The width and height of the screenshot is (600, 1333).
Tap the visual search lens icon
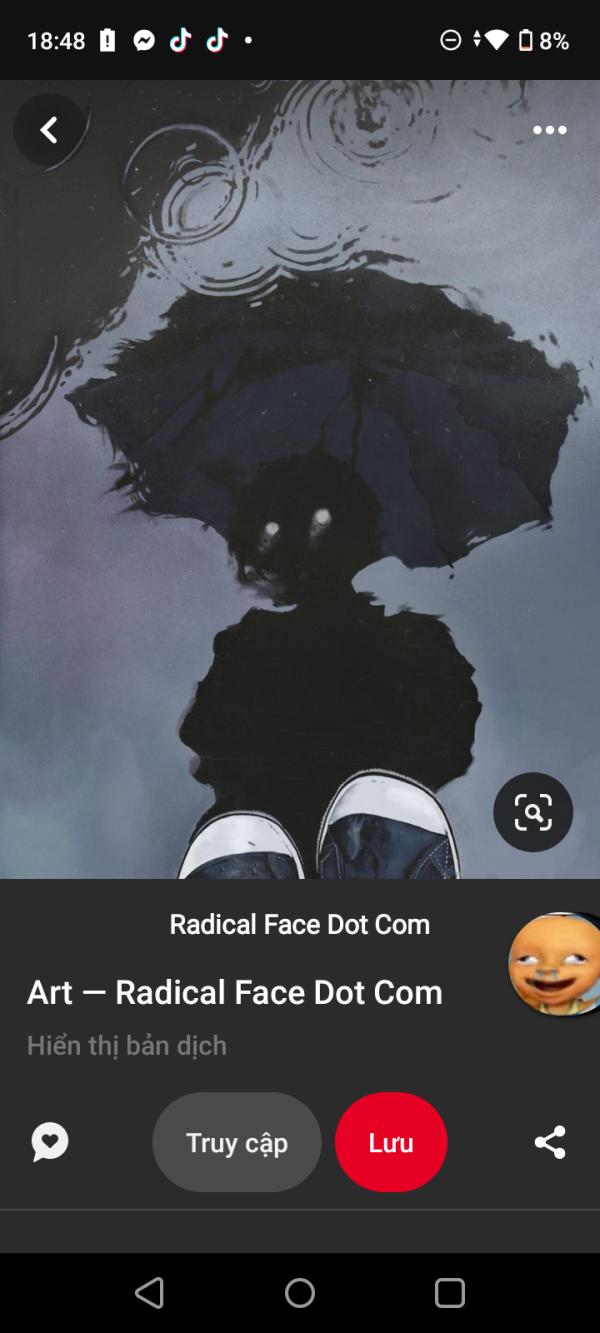click(533, 812)
